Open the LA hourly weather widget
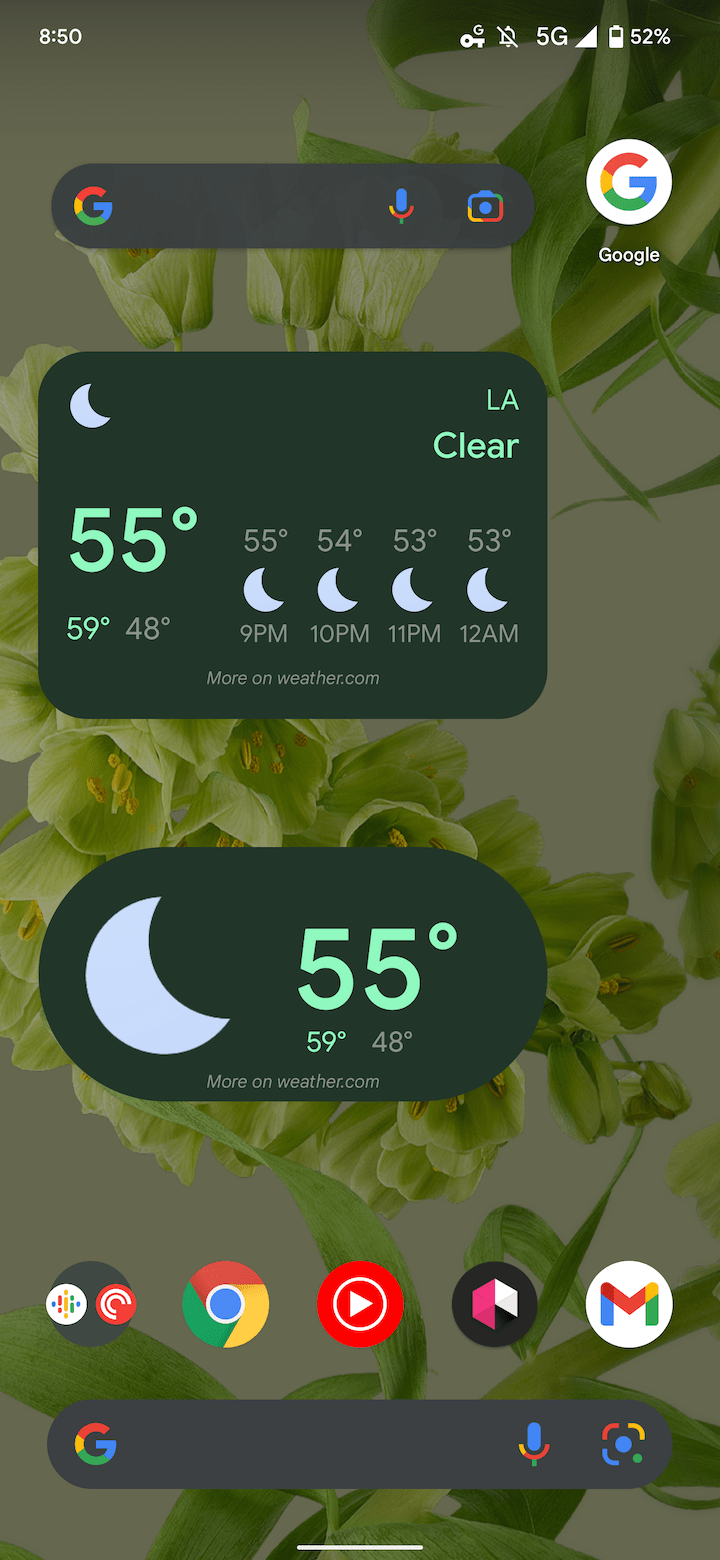720x1560 pixels. (293, 535)
